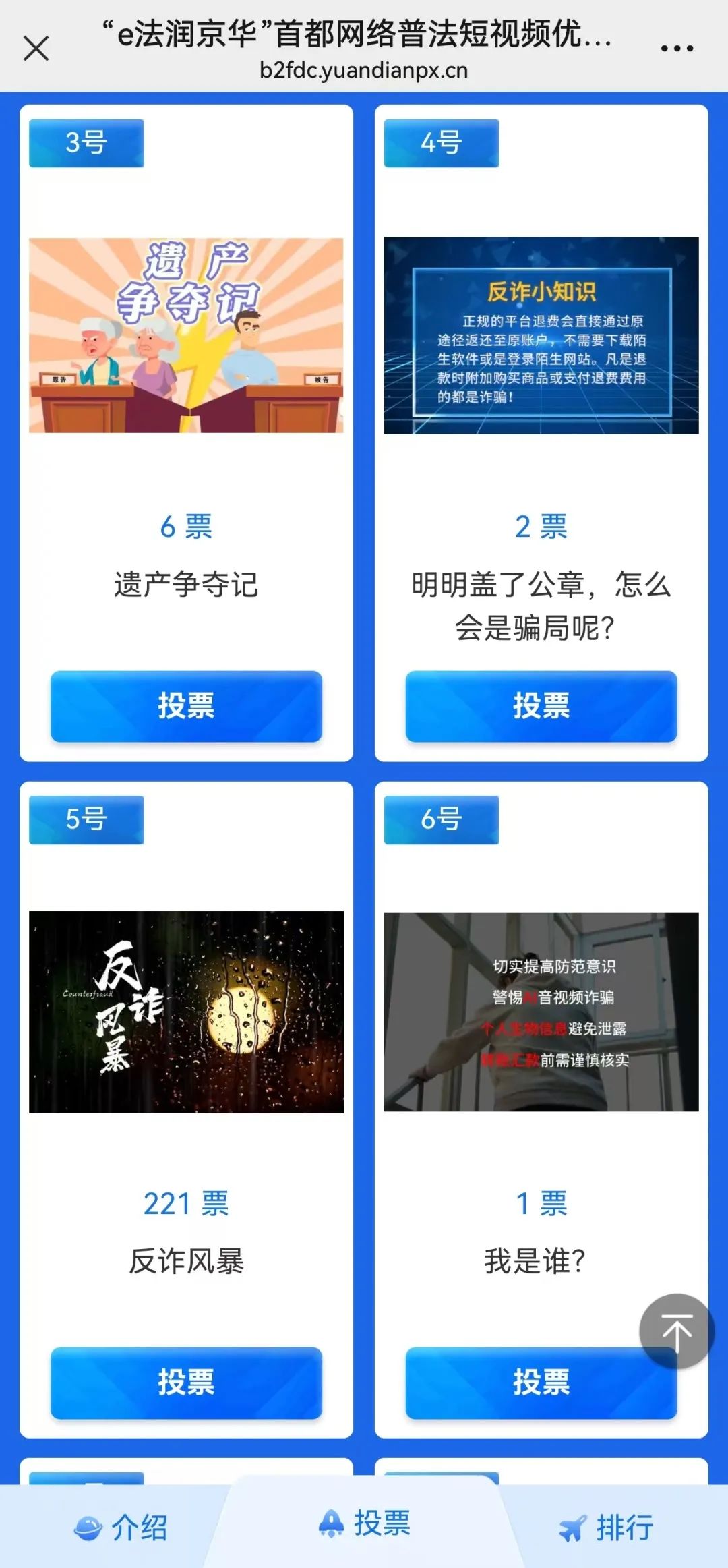Switch to the 排行 tab

(607, 1528)
